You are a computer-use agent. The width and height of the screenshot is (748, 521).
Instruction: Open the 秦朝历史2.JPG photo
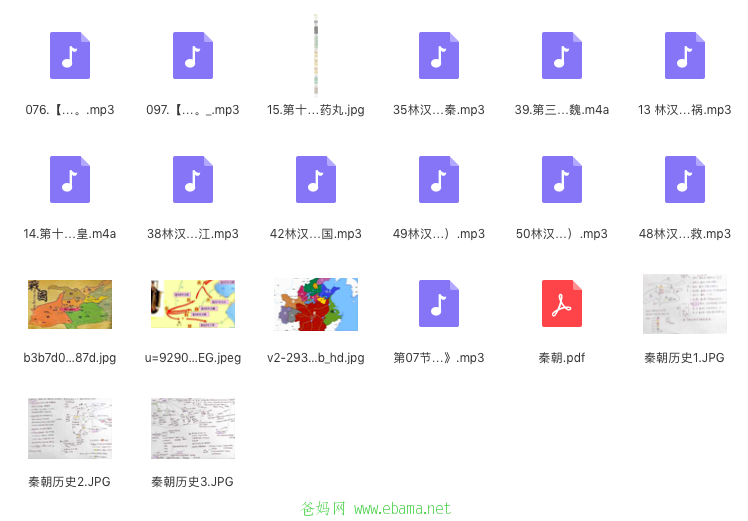tap(70, 428)
